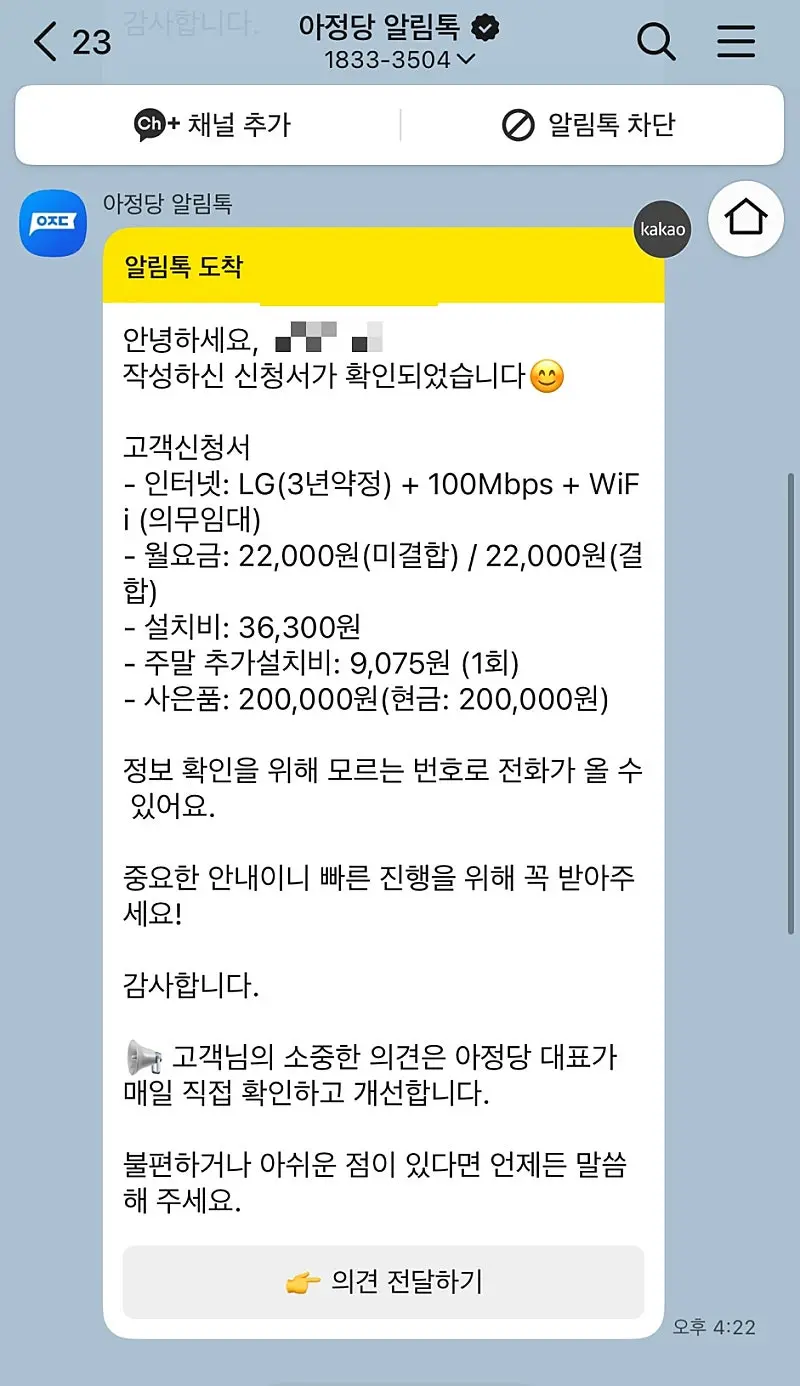Tap the 의견 전달하기 button

(x=384, y=1282)
